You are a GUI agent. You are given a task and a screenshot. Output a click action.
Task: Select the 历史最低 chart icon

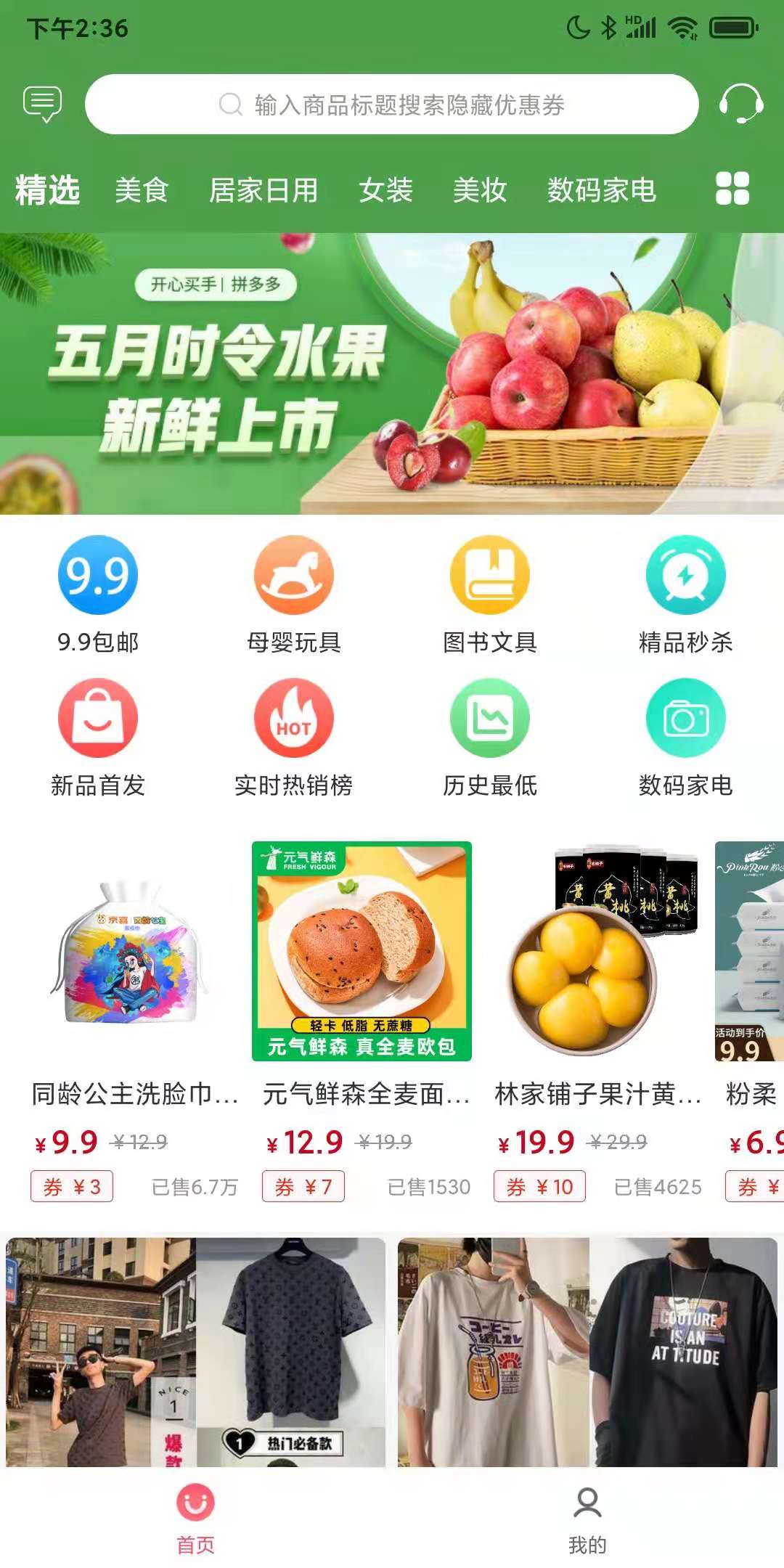click(x=488, y=717)
